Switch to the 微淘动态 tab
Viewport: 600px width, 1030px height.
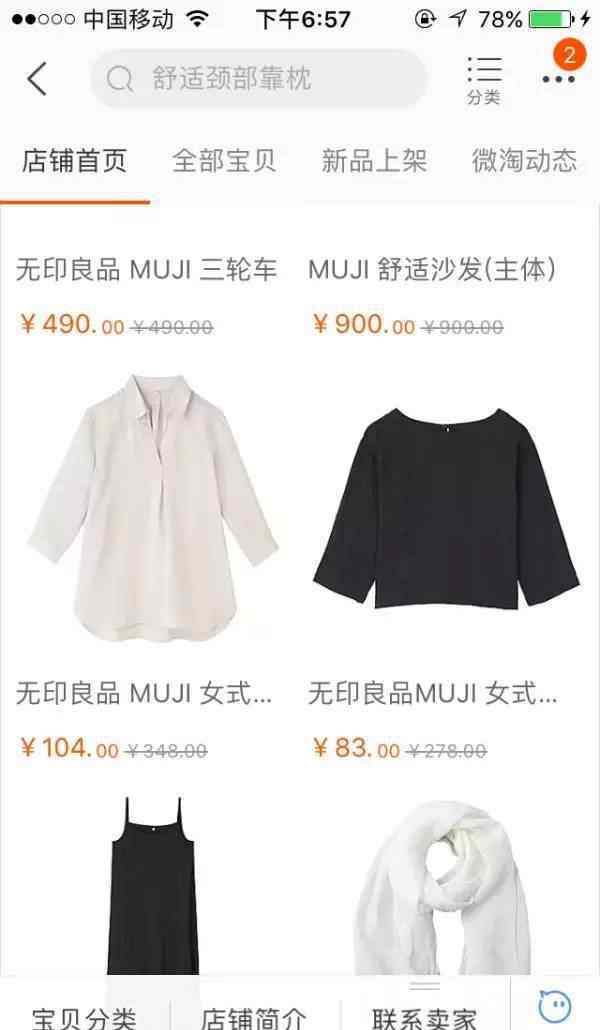pos(524,161)
